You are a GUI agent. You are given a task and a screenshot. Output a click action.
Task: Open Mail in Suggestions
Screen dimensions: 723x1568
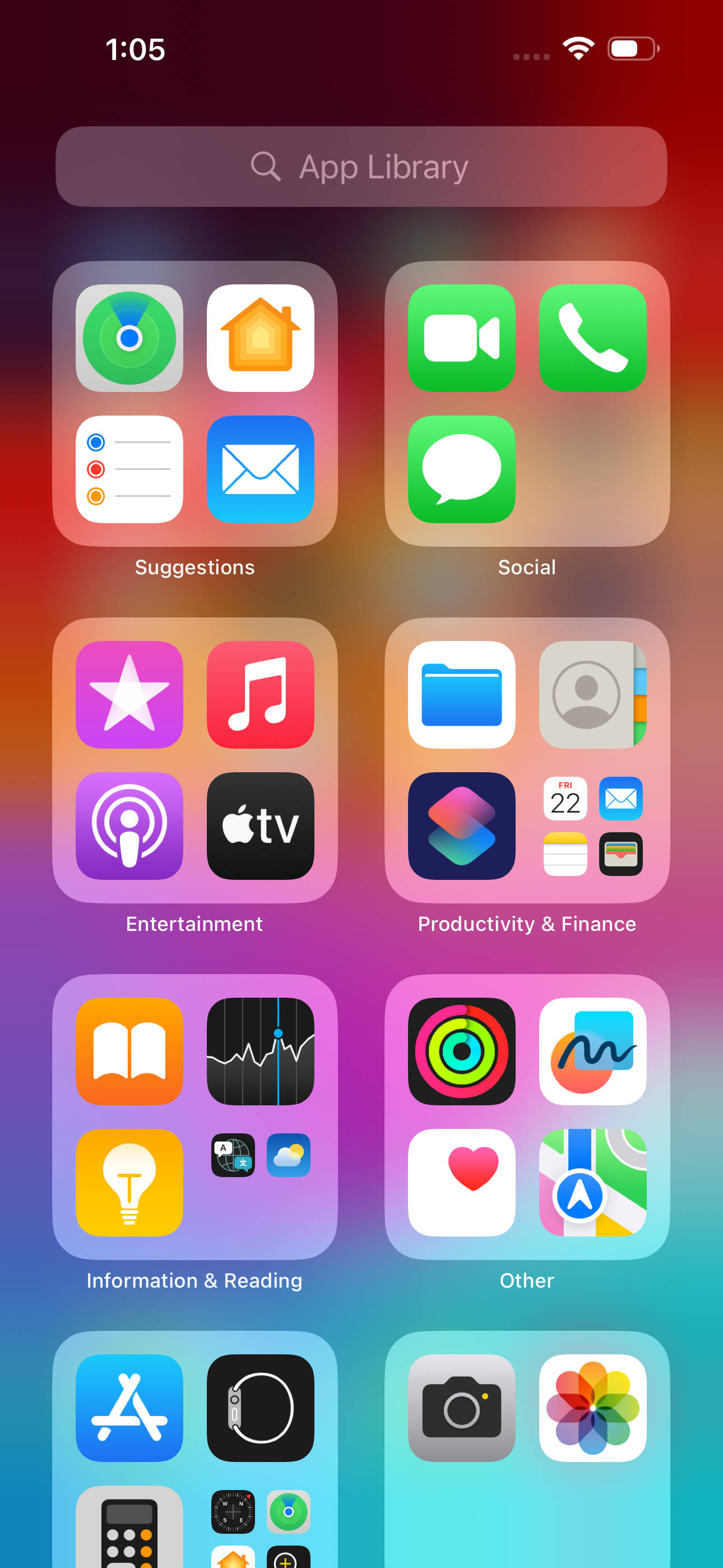coord(261,470)
